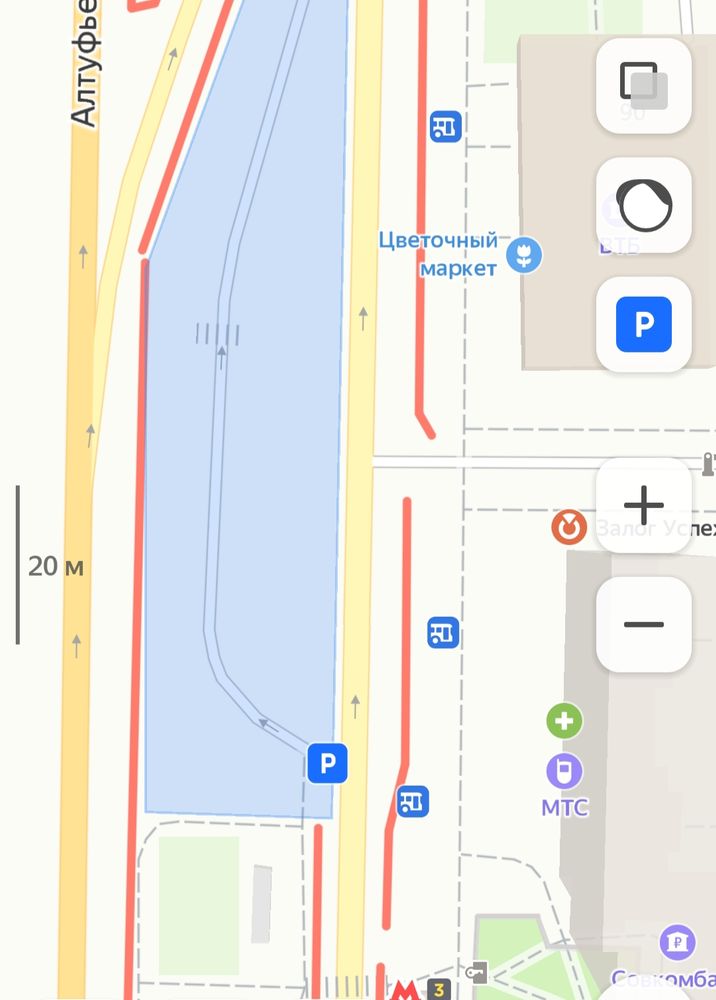Open the map layers selector

643,86
